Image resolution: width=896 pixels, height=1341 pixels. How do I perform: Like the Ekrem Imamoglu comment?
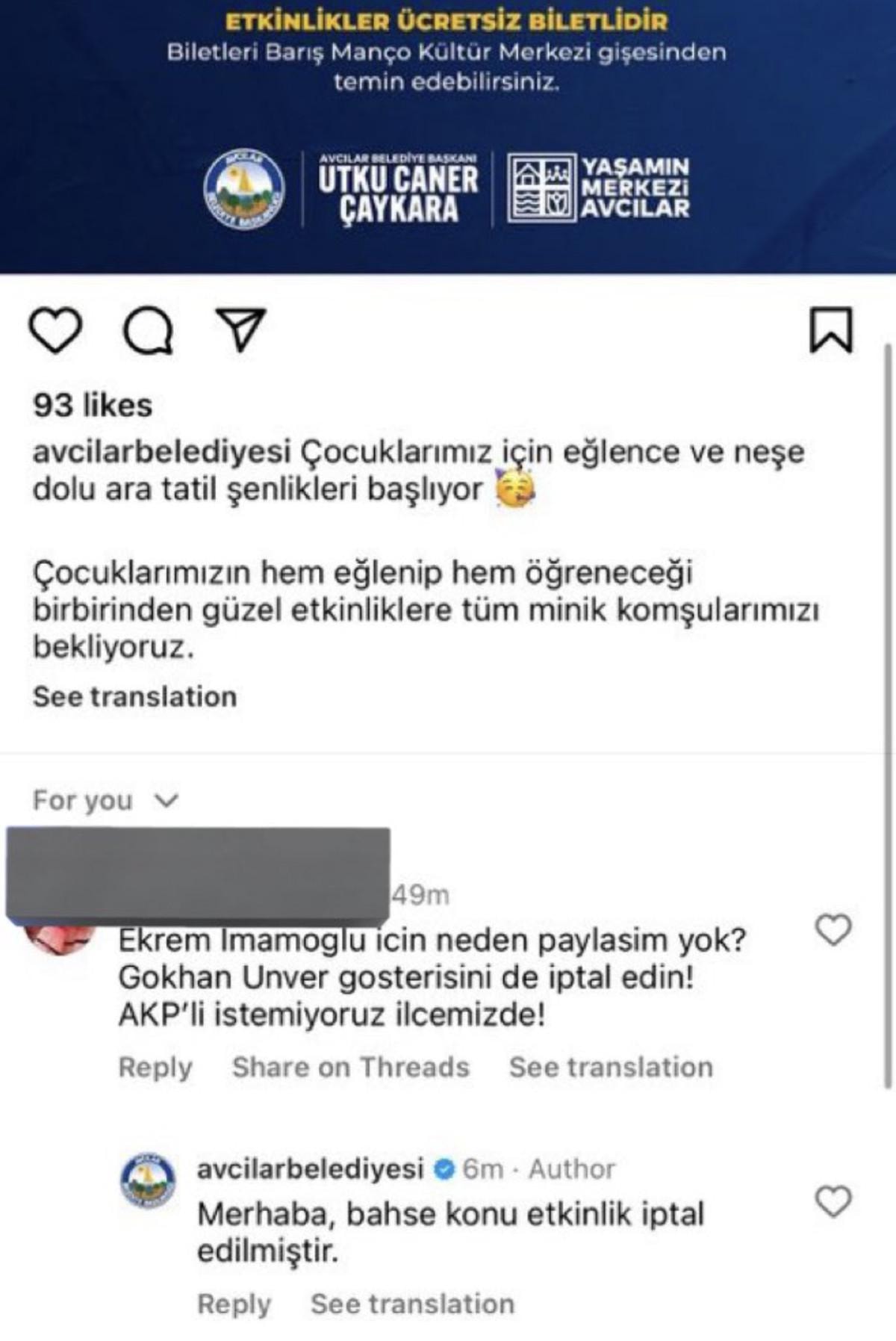tap(833, 930)
